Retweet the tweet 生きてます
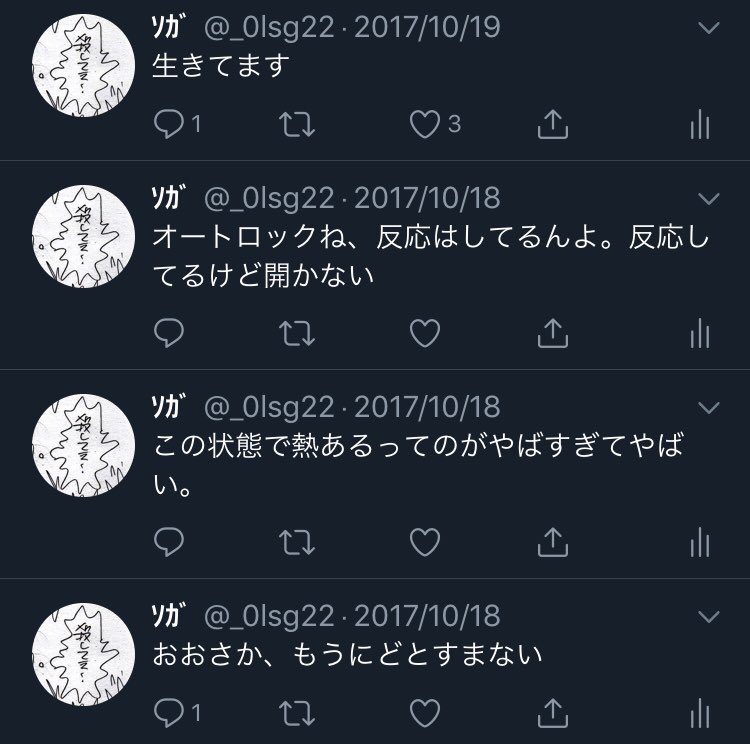 tap(298, 124)
